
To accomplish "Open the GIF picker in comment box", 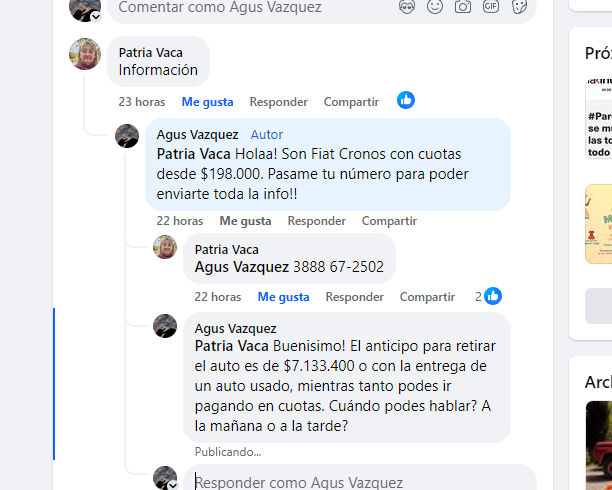I will 490,7.
